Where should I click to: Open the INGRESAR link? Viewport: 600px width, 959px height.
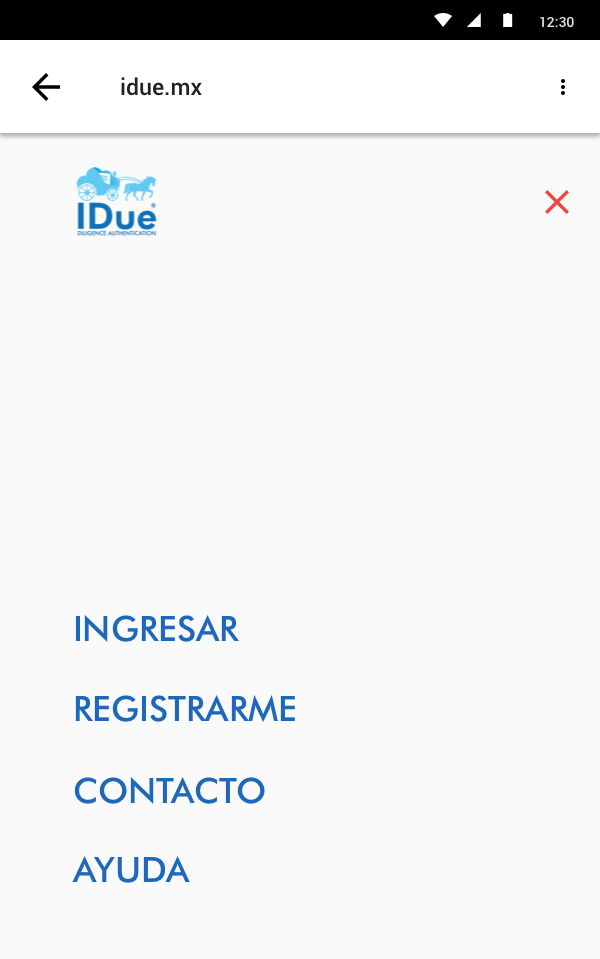[156, 629]
